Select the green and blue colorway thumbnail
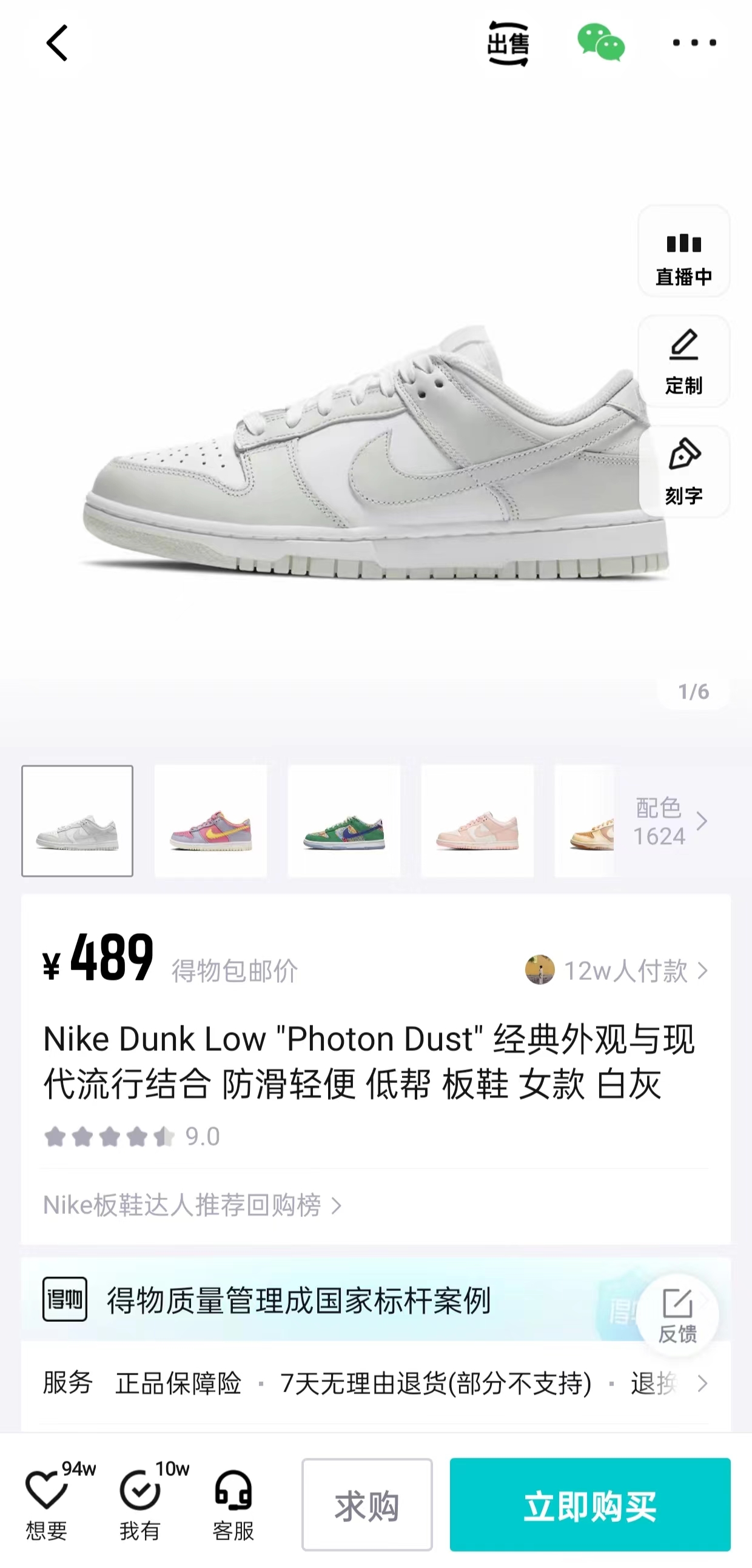Viewport: 752px width, 1568px height. [x=344, y=820]
